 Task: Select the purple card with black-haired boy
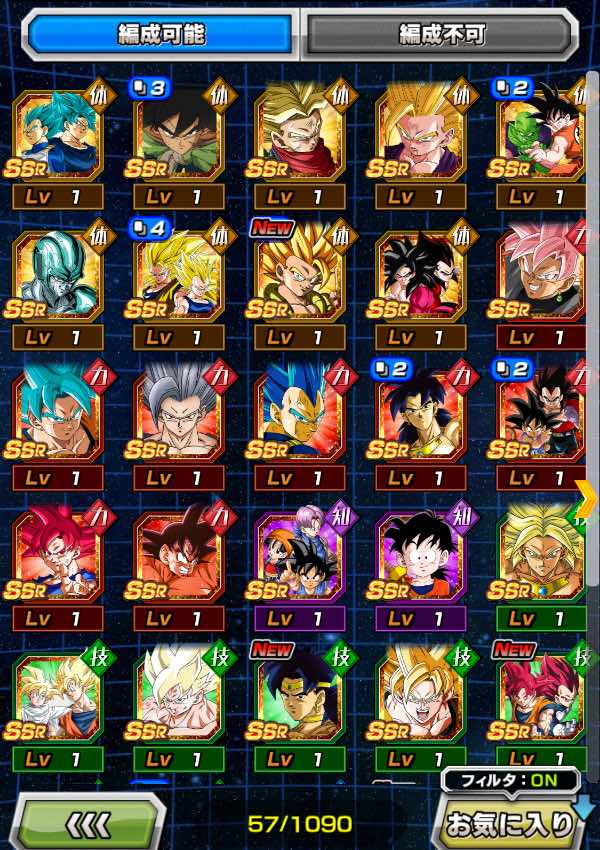coord(421,555)
